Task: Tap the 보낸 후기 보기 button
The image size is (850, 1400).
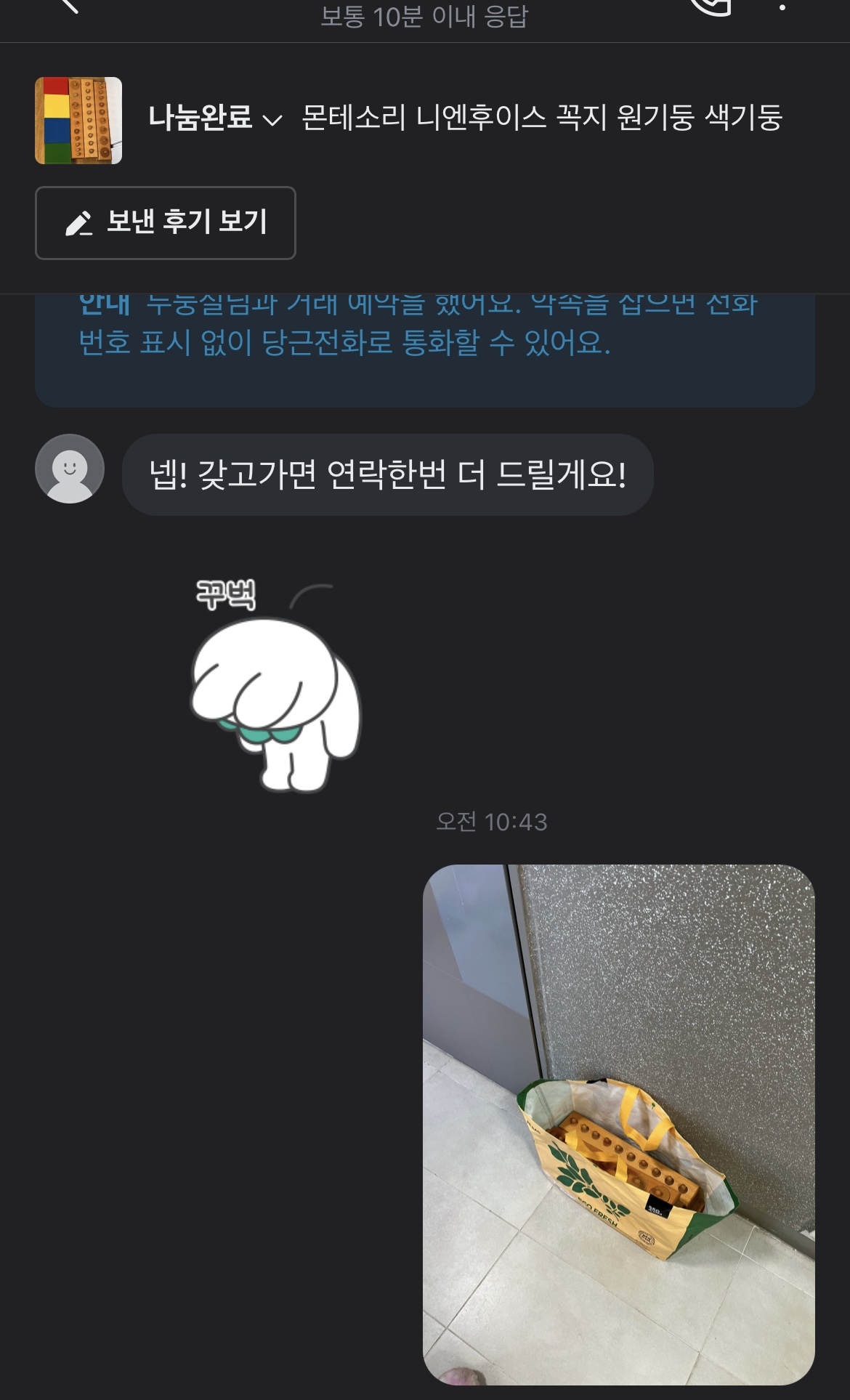Action: (166, 223)
